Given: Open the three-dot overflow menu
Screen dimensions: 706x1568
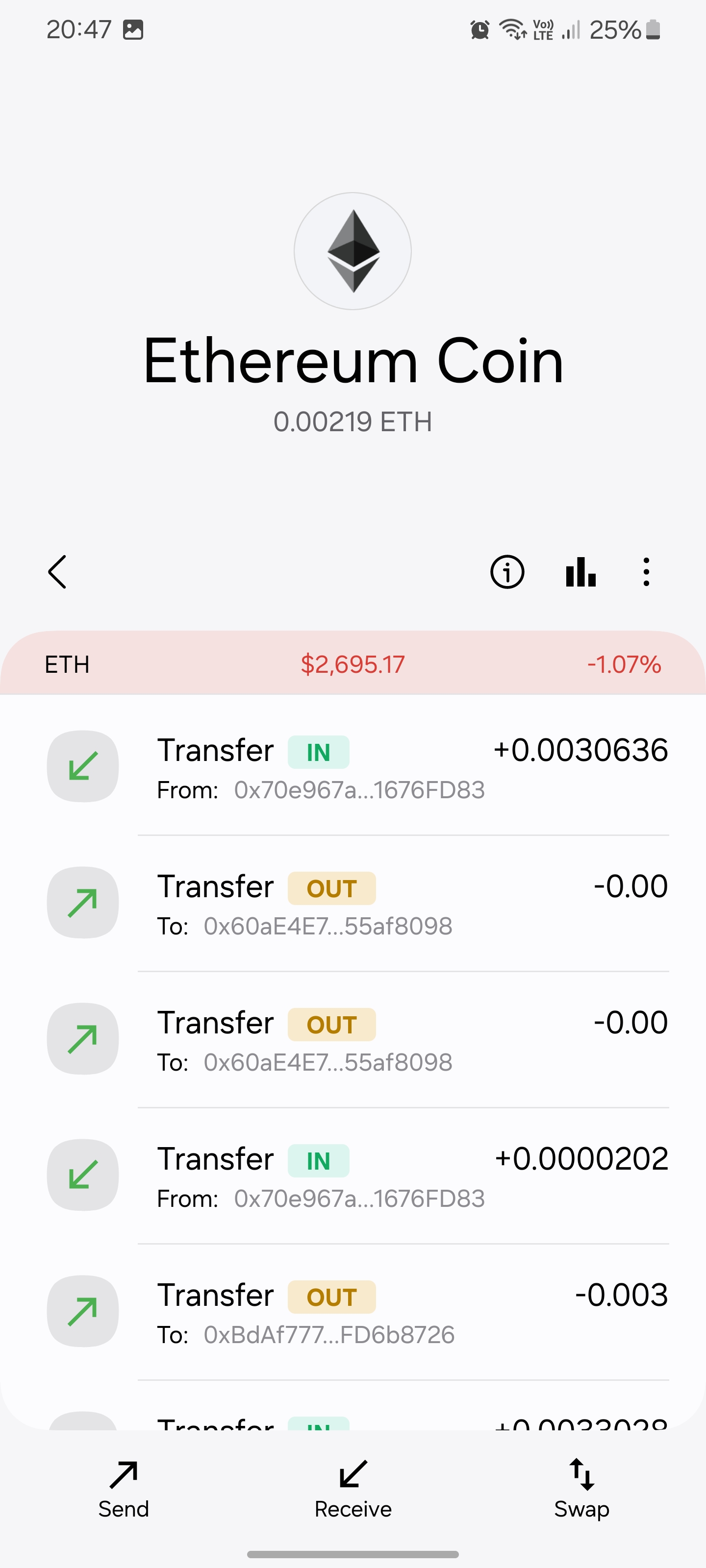Looking at the screenshot, I should [646, 571].
